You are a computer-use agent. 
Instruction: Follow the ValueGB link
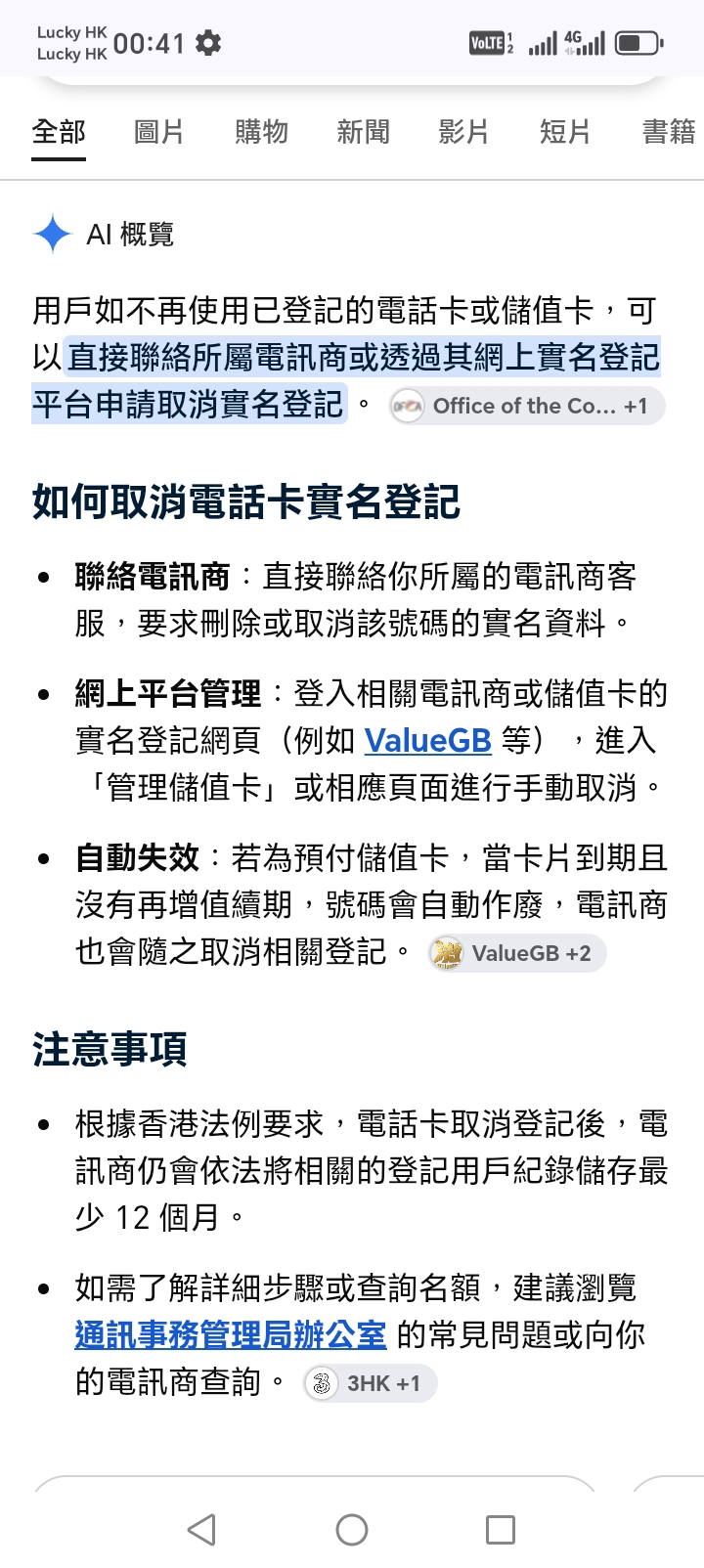pyautogui.click(x=427, y=740)
